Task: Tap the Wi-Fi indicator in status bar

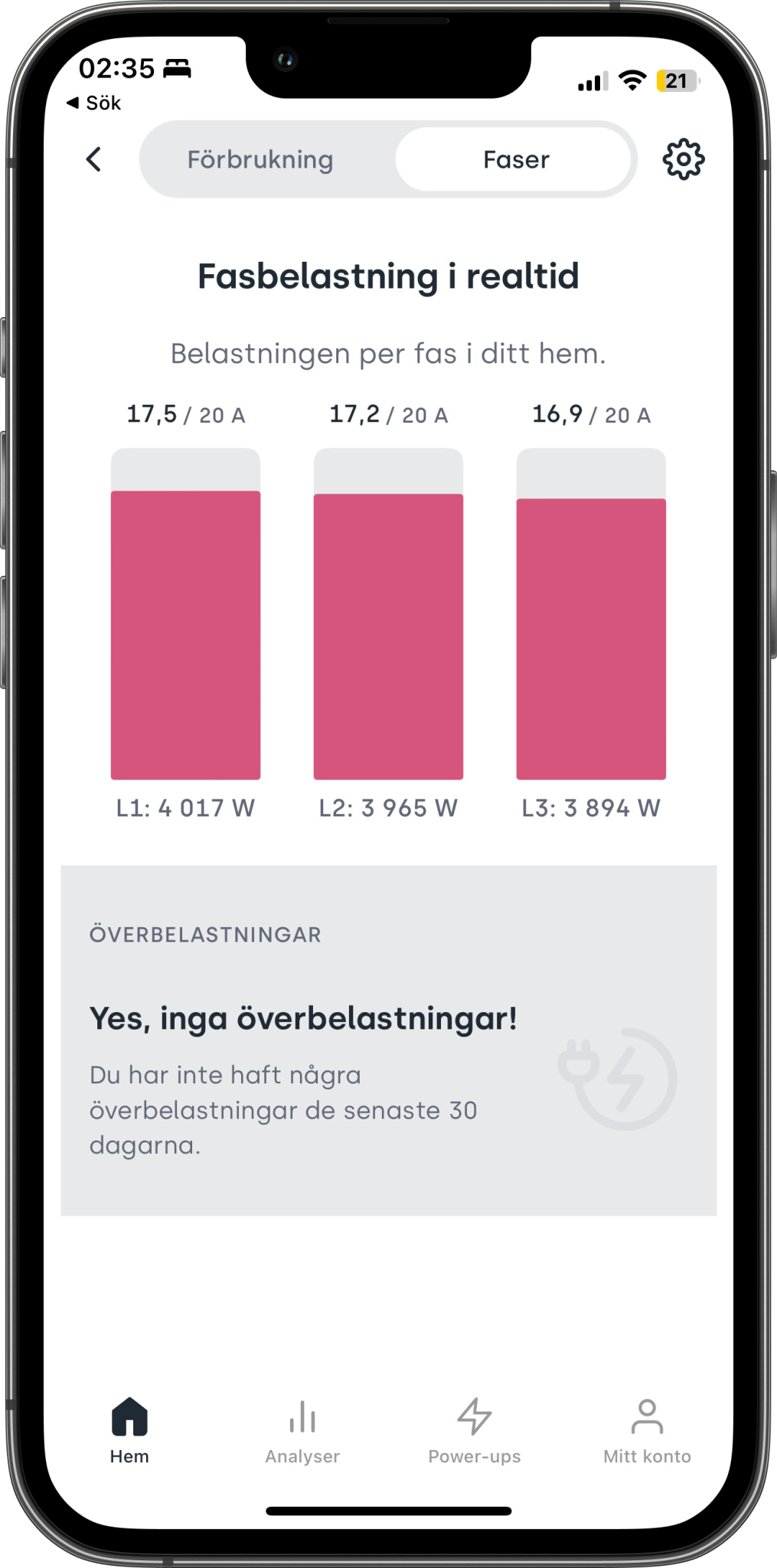Action: pos(632,80)
